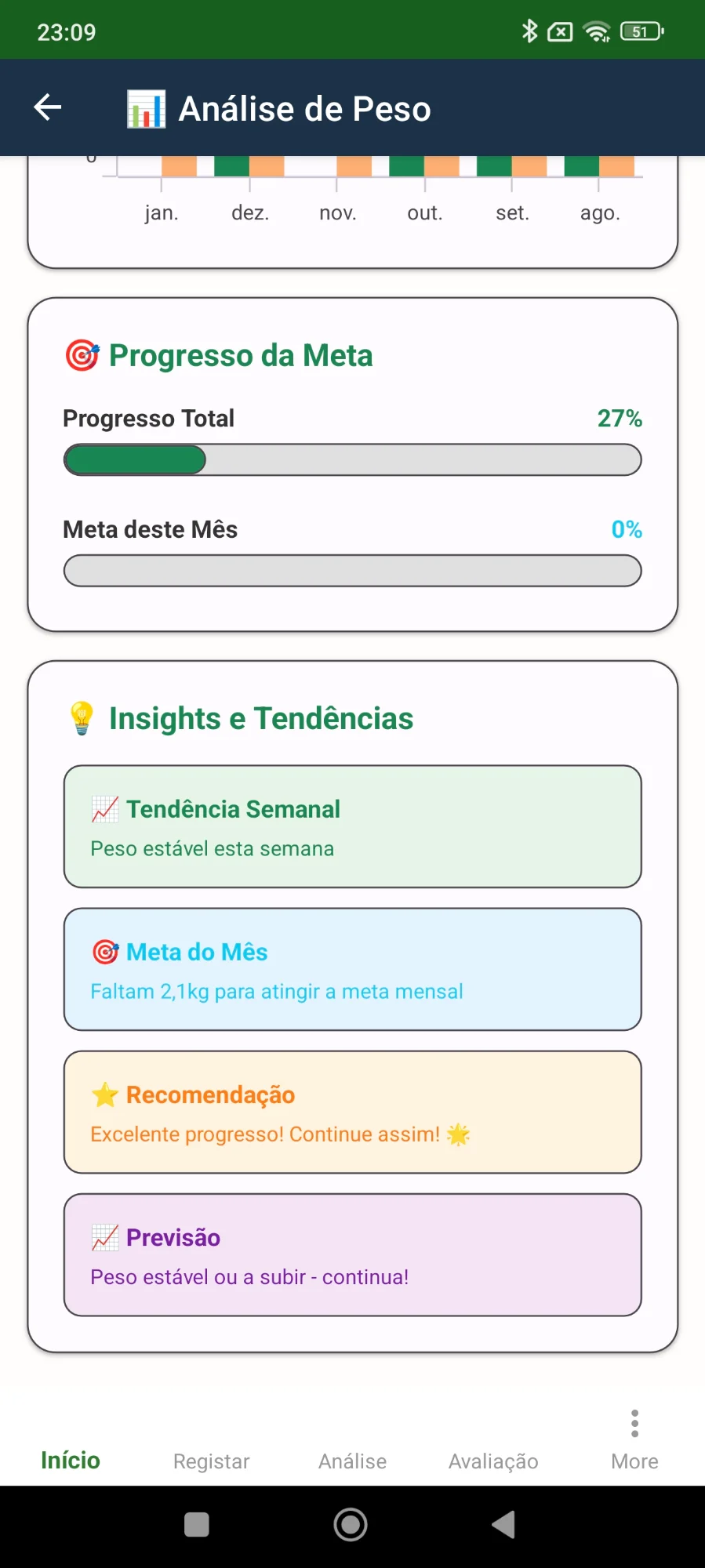The height and width of the screenshot is (1568, 705).
Task: Tap the Meta deste Mês progress bar
Action: [x=352, y=571]
